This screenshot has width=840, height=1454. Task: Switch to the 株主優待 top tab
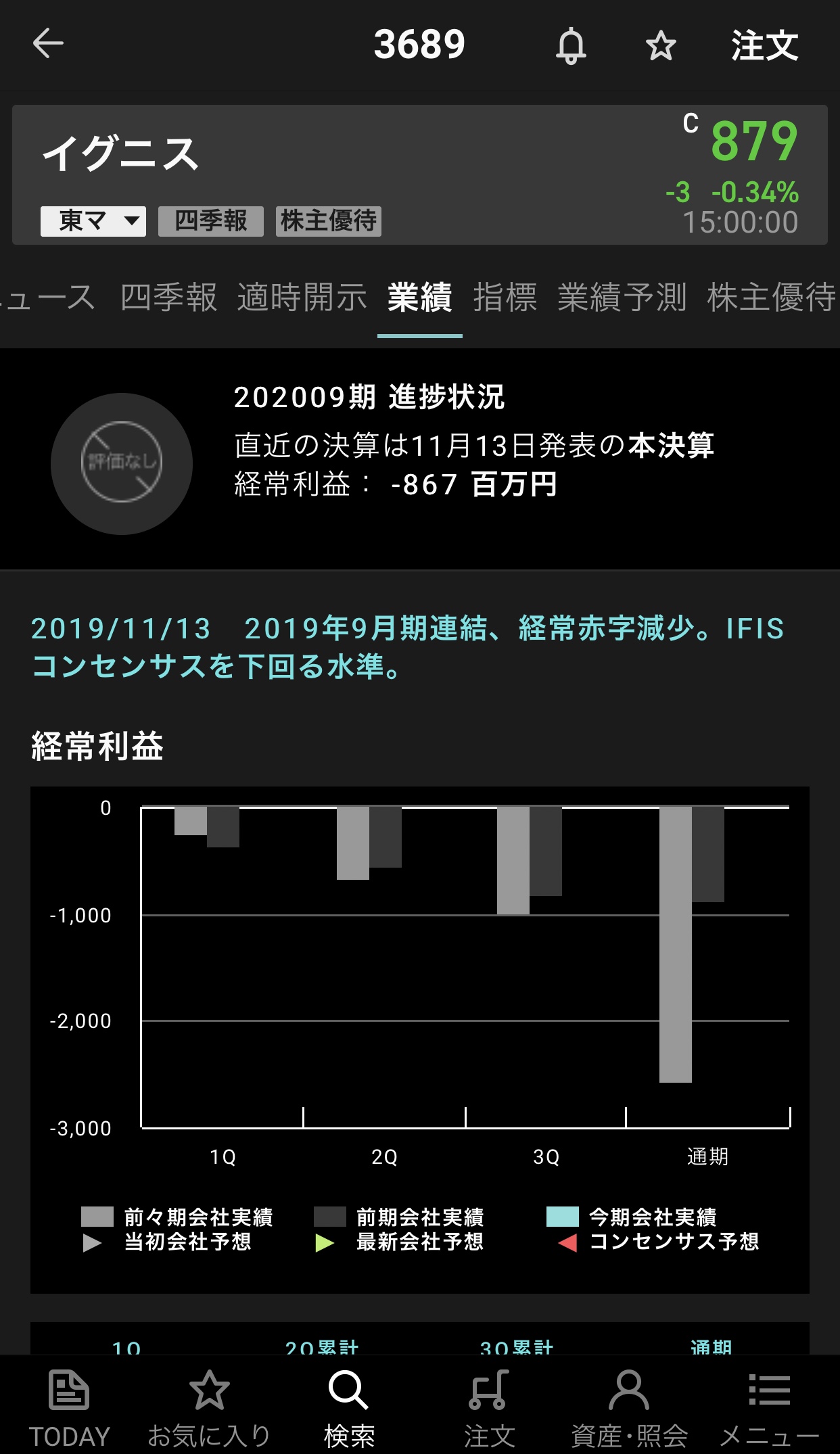coord(772,298)
